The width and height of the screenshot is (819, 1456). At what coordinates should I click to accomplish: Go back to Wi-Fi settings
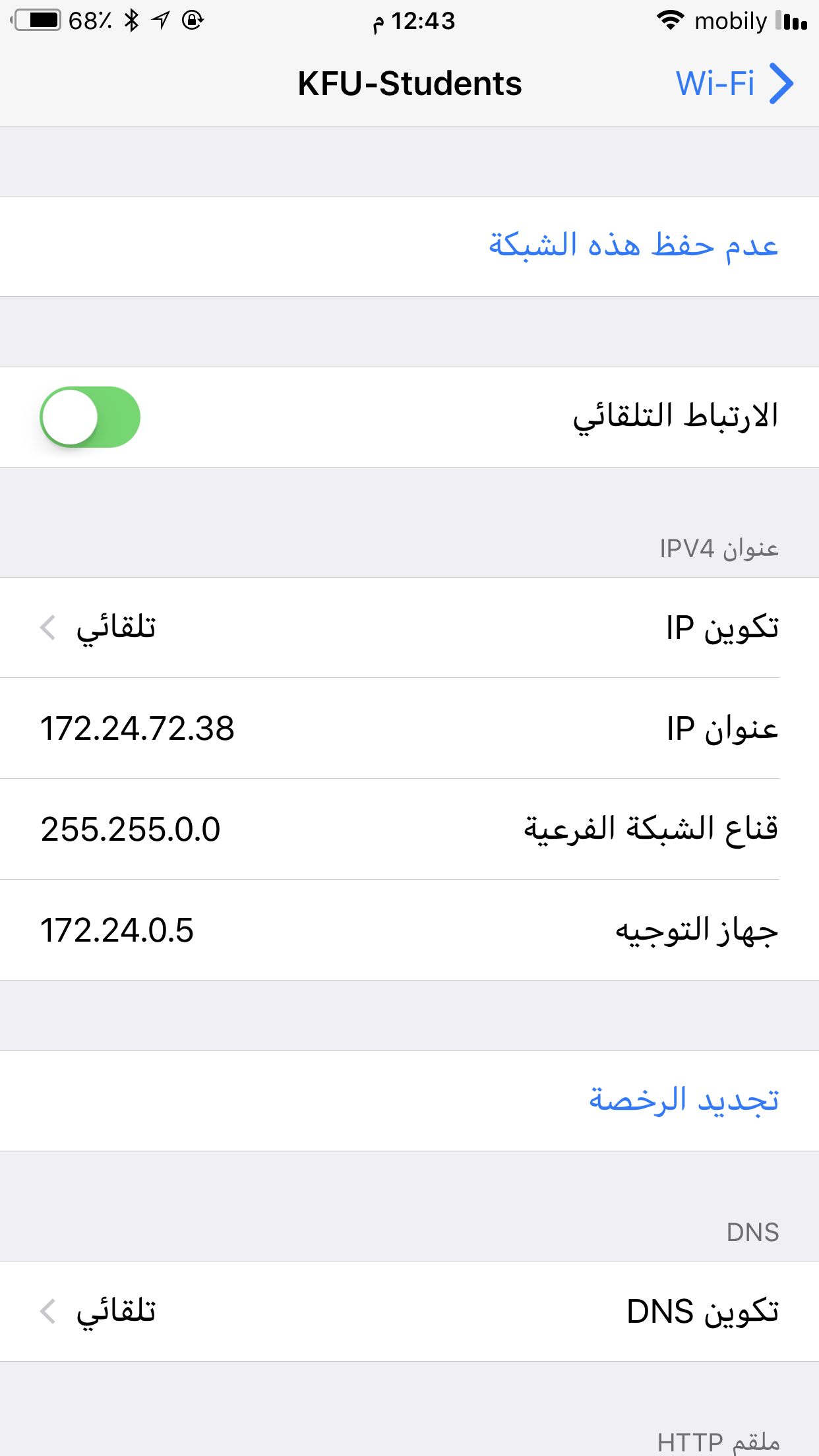click(x=735, y=84)
